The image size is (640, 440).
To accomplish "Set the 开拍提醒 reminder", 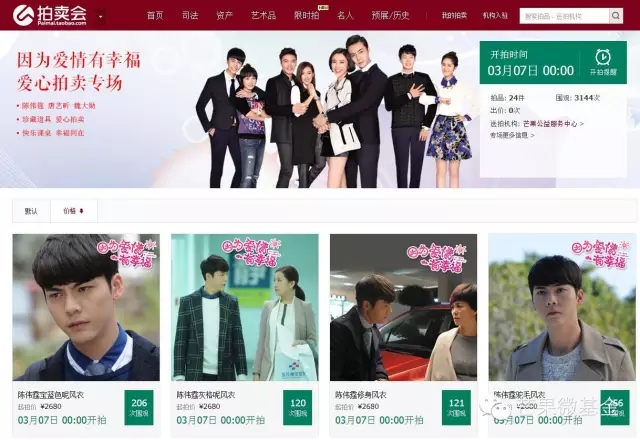I will click(603, 62).
